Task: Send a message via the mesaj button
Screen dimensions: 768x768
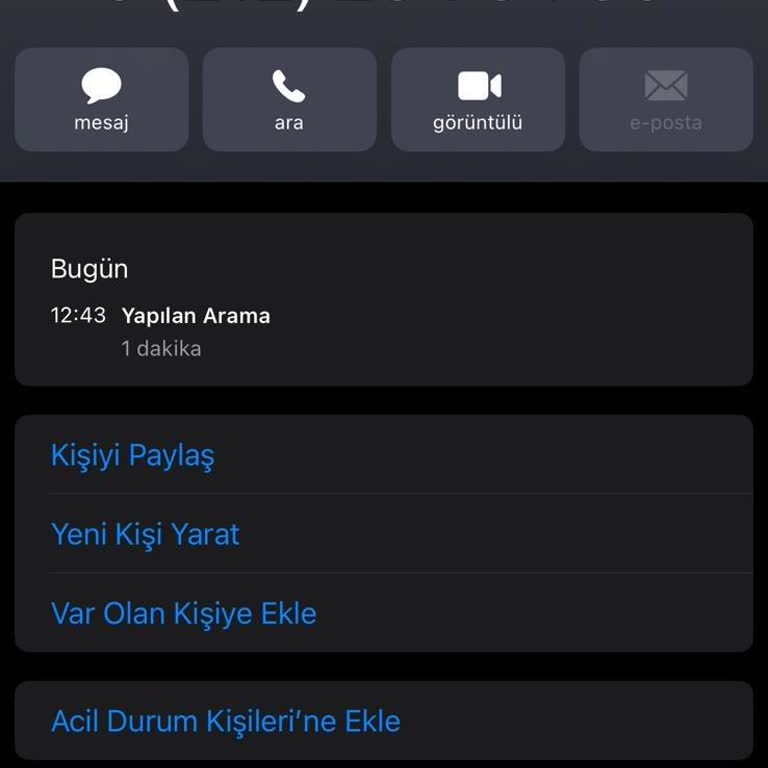Action: [x=101, y=100]
